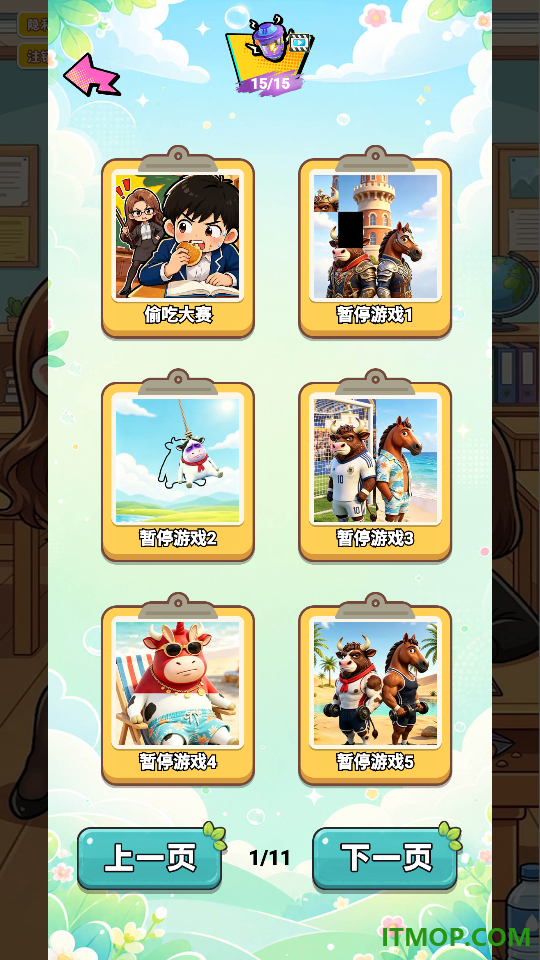Go to next page with 下一页
The width and height of the screenshot is (540, 960).
click(x=386, y=858)
